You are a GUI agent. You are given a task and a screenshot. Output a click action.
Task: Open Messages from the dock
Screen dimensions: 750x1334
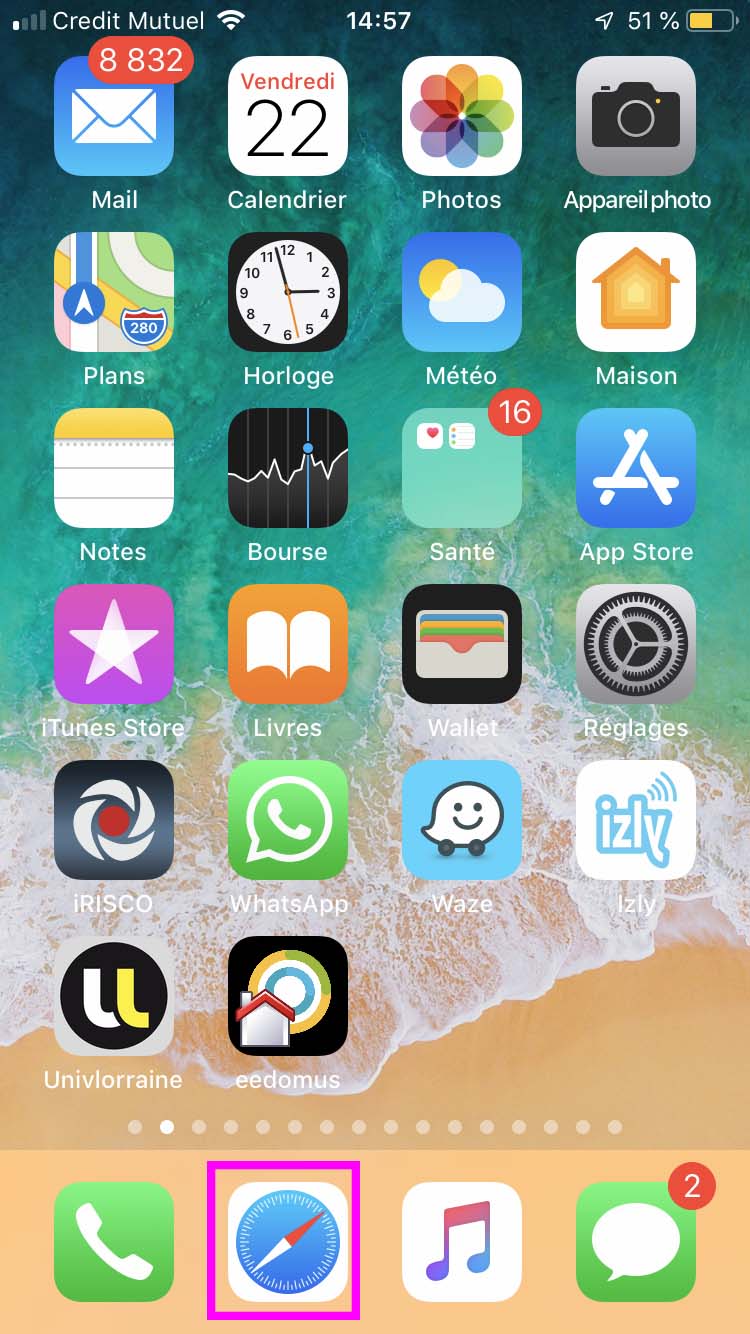coord(636,1242)
